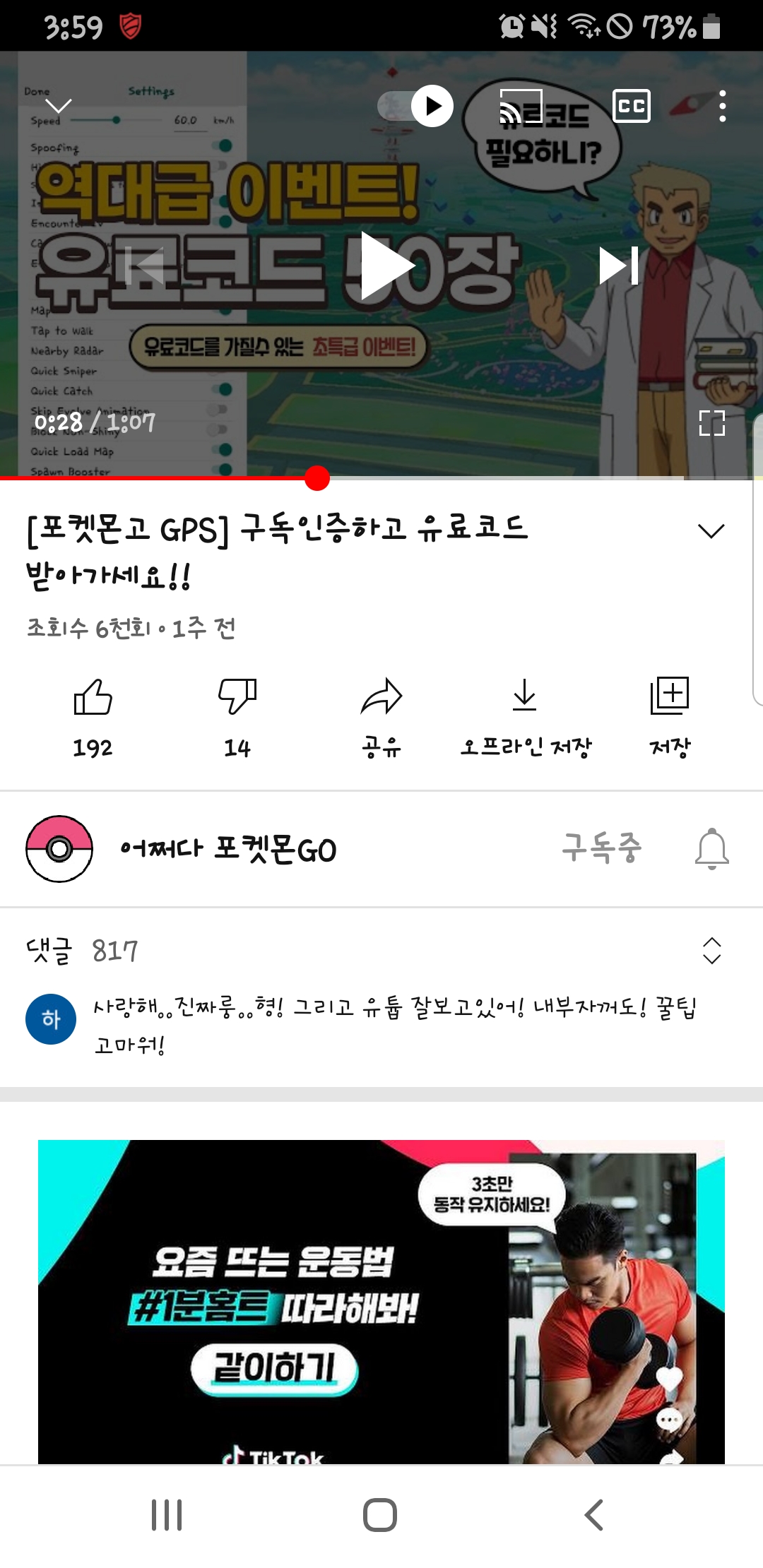
Task: Expand the 댓글 817 comments section
Action: tap(711, 951)
